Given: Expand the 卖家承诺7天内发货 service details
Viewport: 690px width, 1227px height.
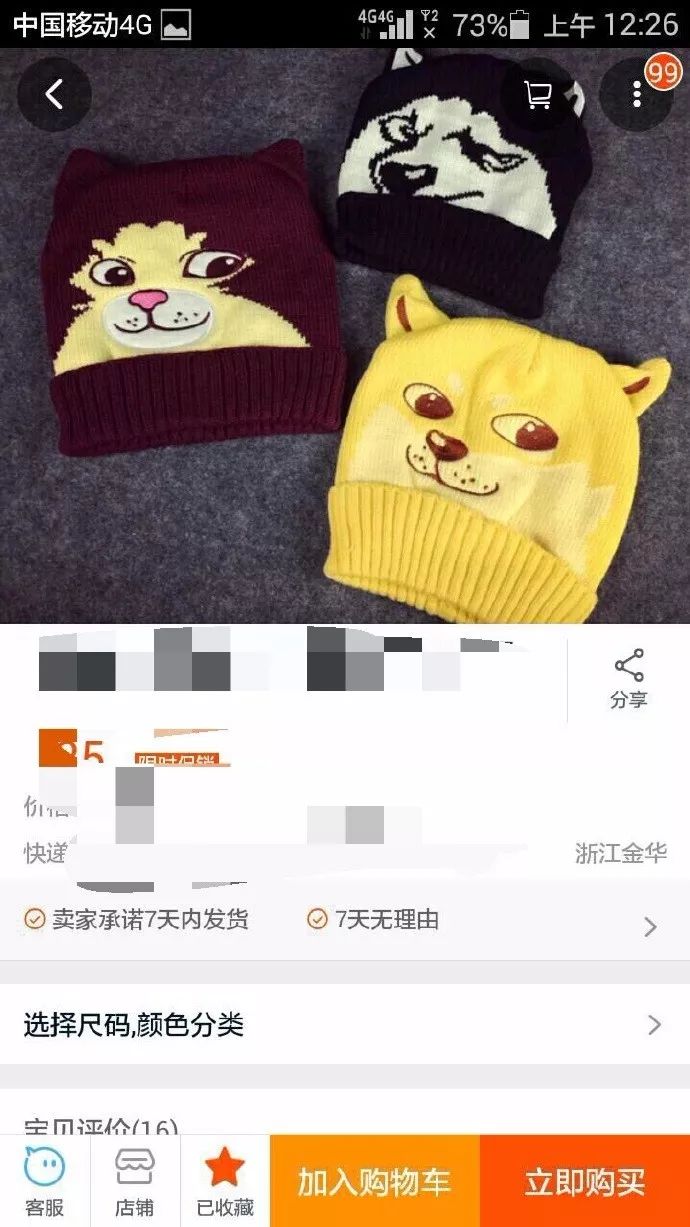Looking at the screenshot, I should click(340, 920).
